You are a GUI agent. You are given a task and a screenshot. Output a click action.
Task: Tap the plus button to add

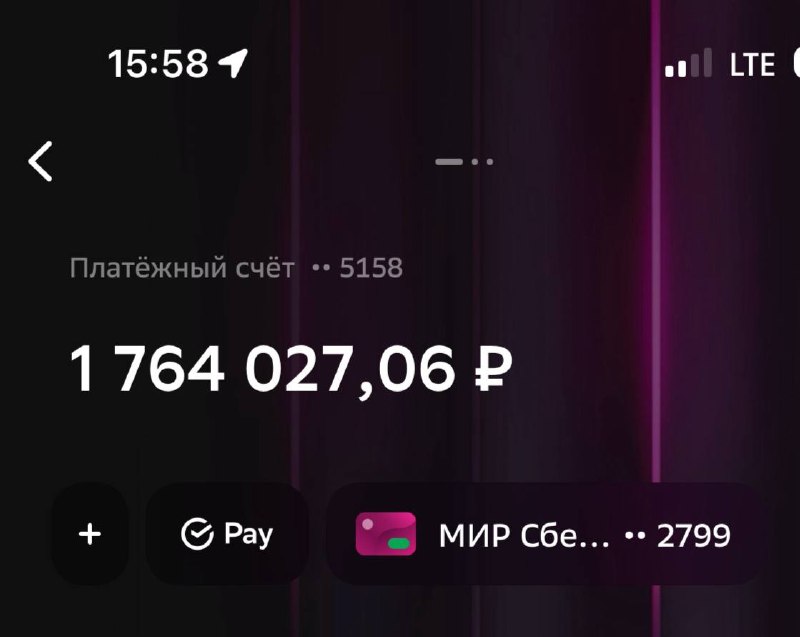[90, 535]
